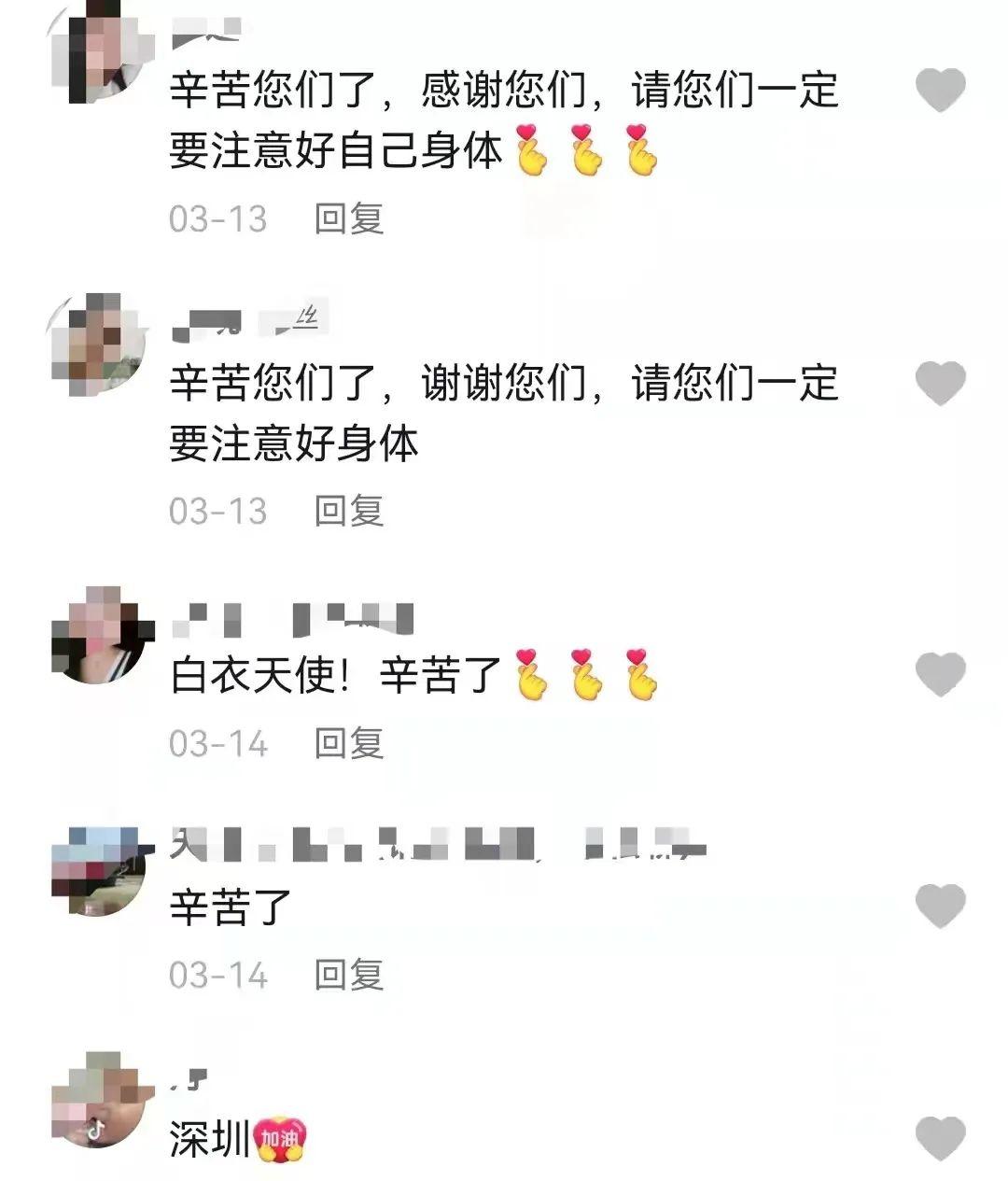
Task: Like the "深圳" 加油 comment
Action: 940,1139
